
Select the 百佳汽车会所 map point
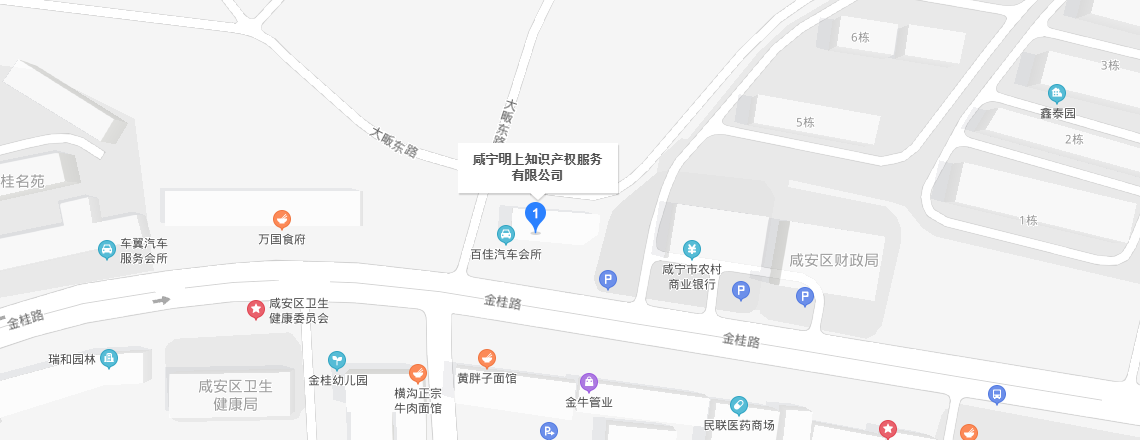click(x=506, y=235)
